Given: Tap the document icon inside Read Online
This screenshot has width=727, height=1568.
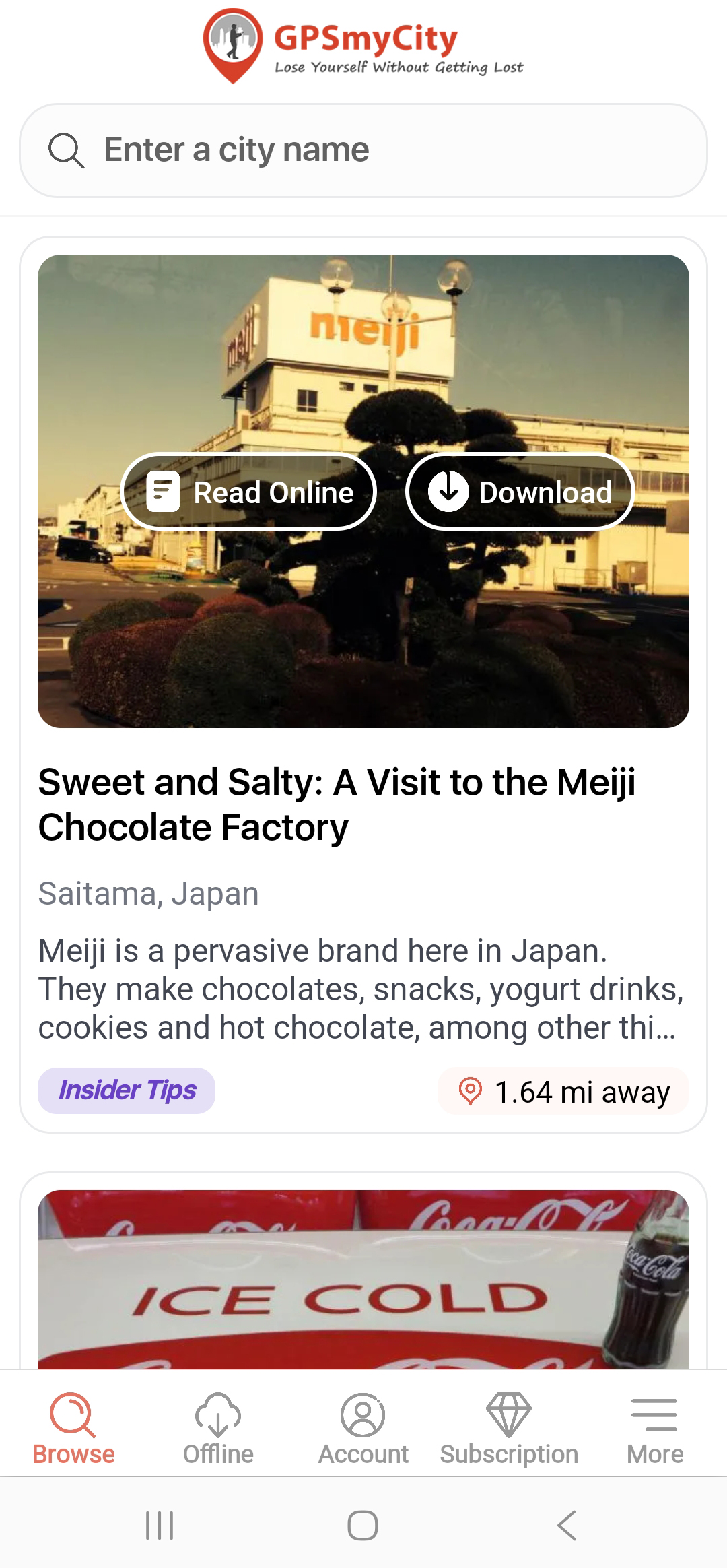Looking at the screenshot, I should coord(164,492).
